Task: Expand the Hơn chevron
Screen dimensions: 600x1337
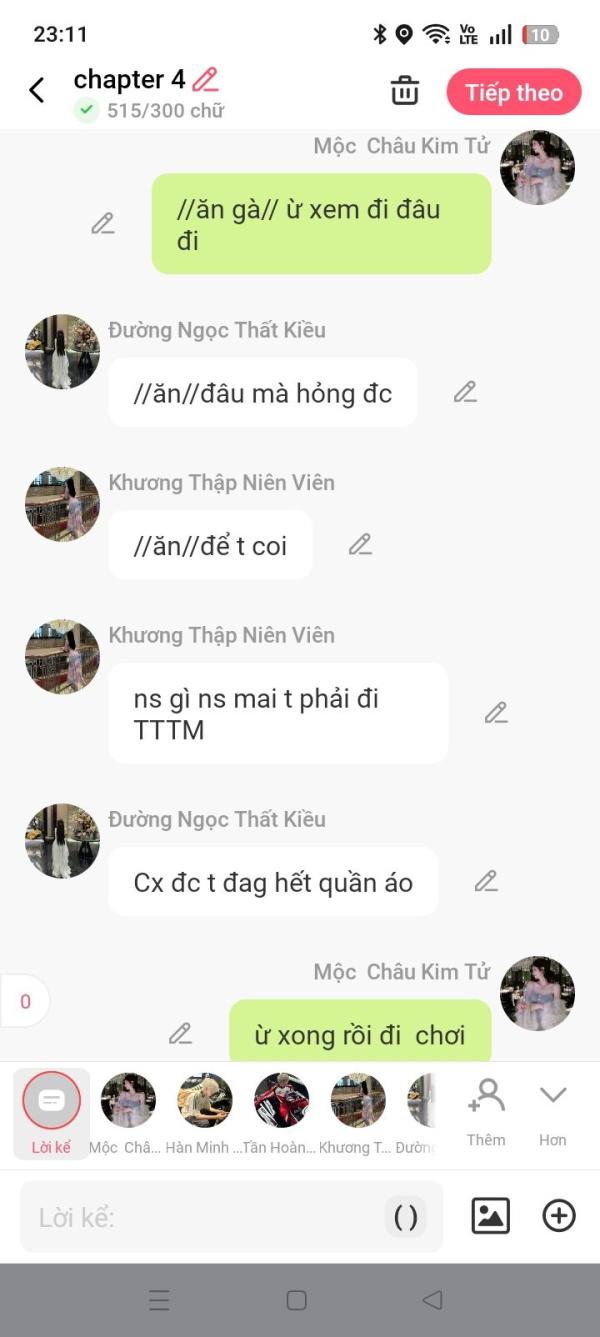Action: (553, 1112)
